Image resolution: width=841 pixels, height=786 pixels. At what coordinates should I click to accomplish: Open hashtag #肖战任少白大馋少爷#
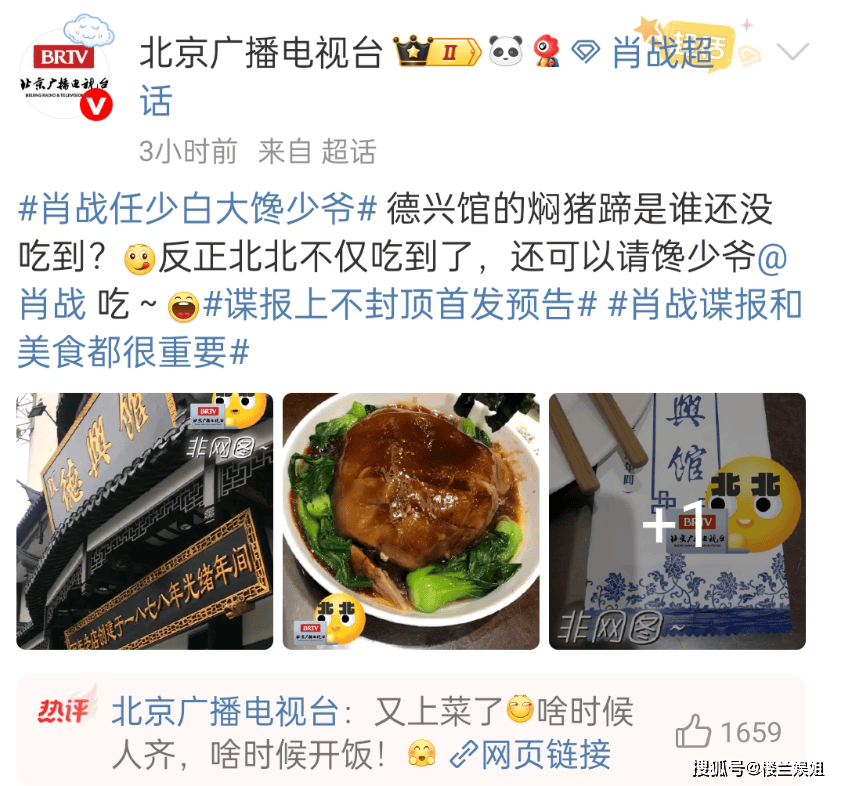tap(198, 210)
